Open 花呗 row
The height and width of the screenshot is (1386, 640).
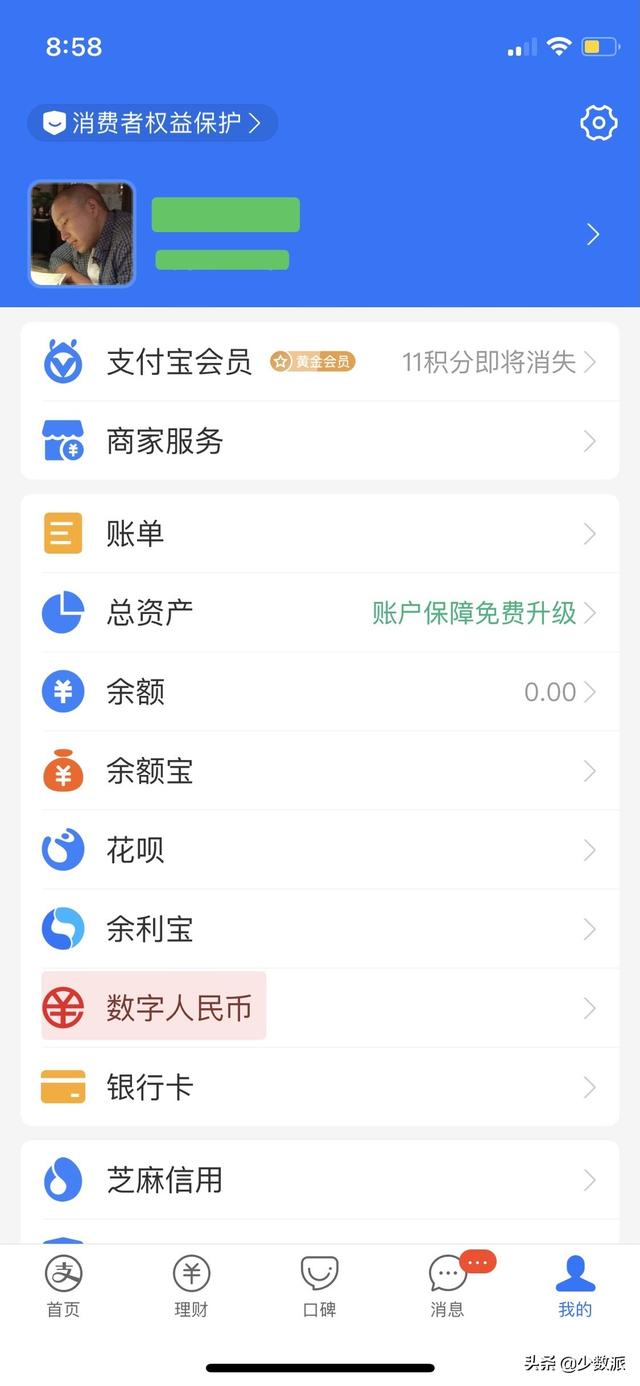click(320, 850)
